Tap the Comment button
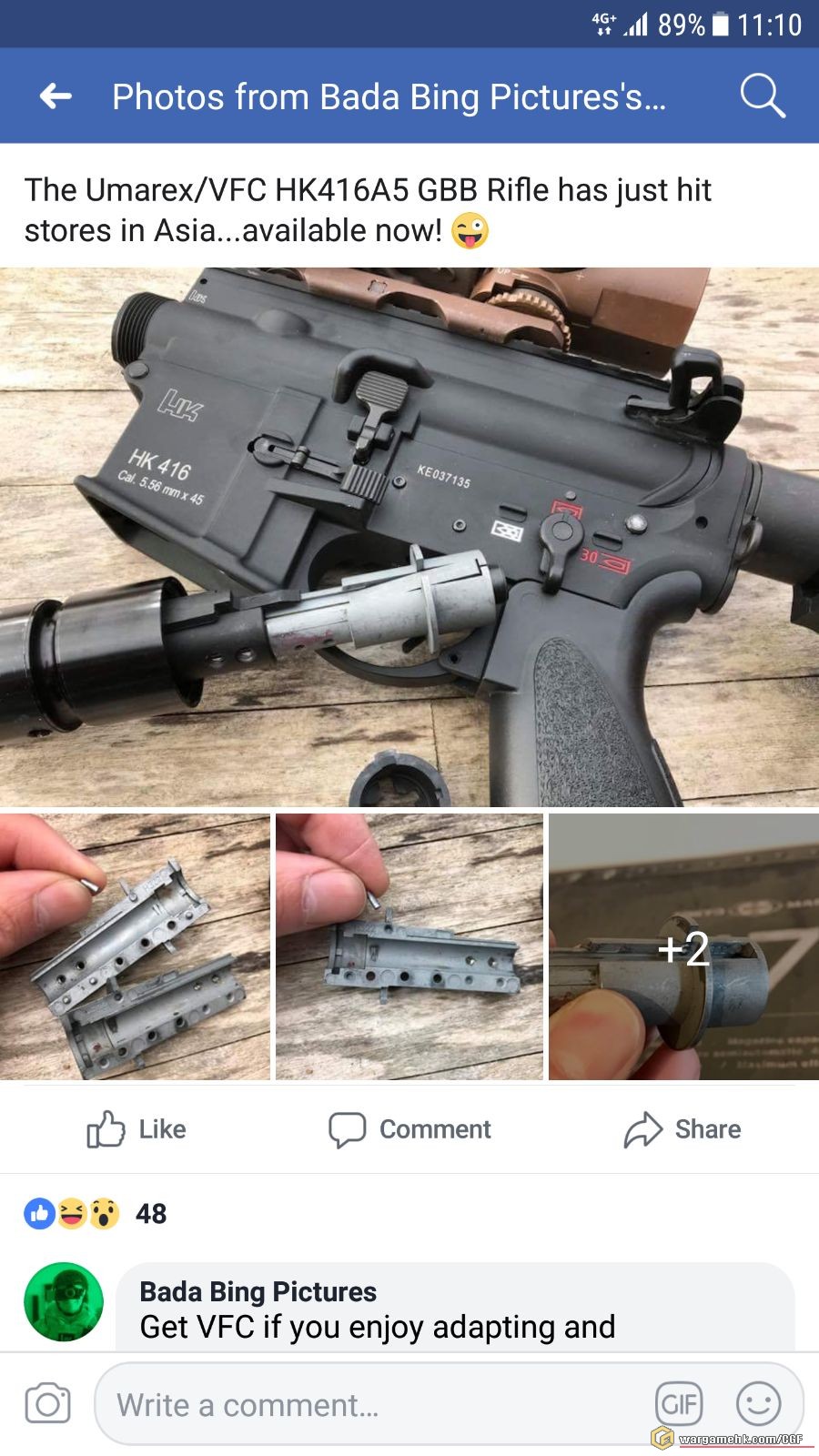Image resolution: width=819 pixels, height=1456 pixels. tap(409, 1129)
